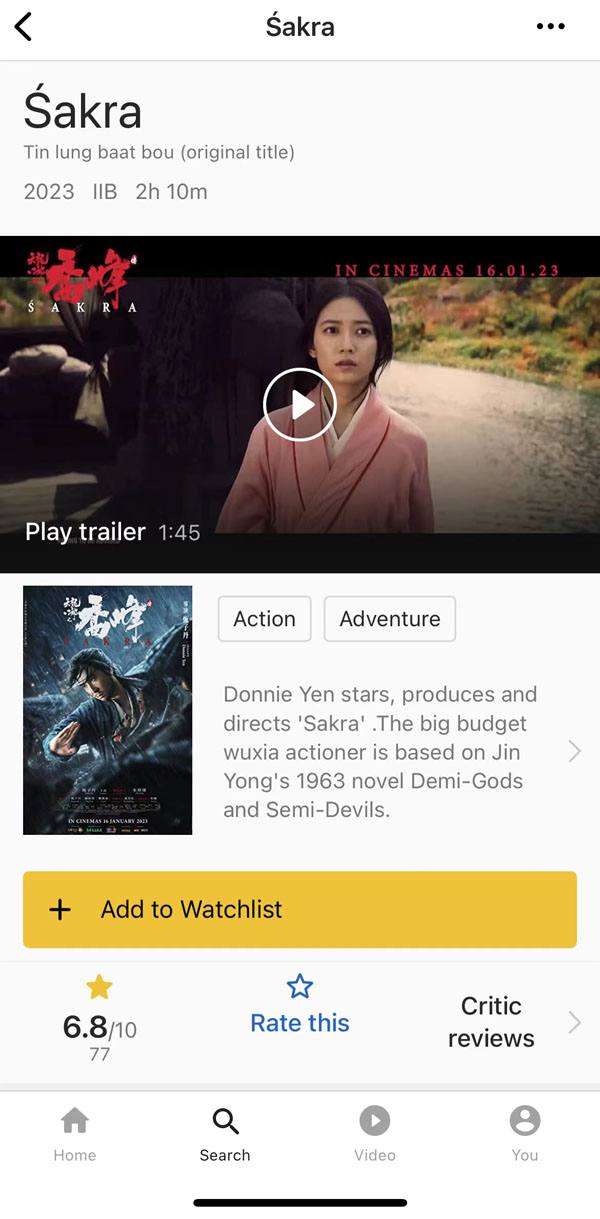Open the You profile tab
This screenshot has width=600, height=1219.
point(524,1134)
